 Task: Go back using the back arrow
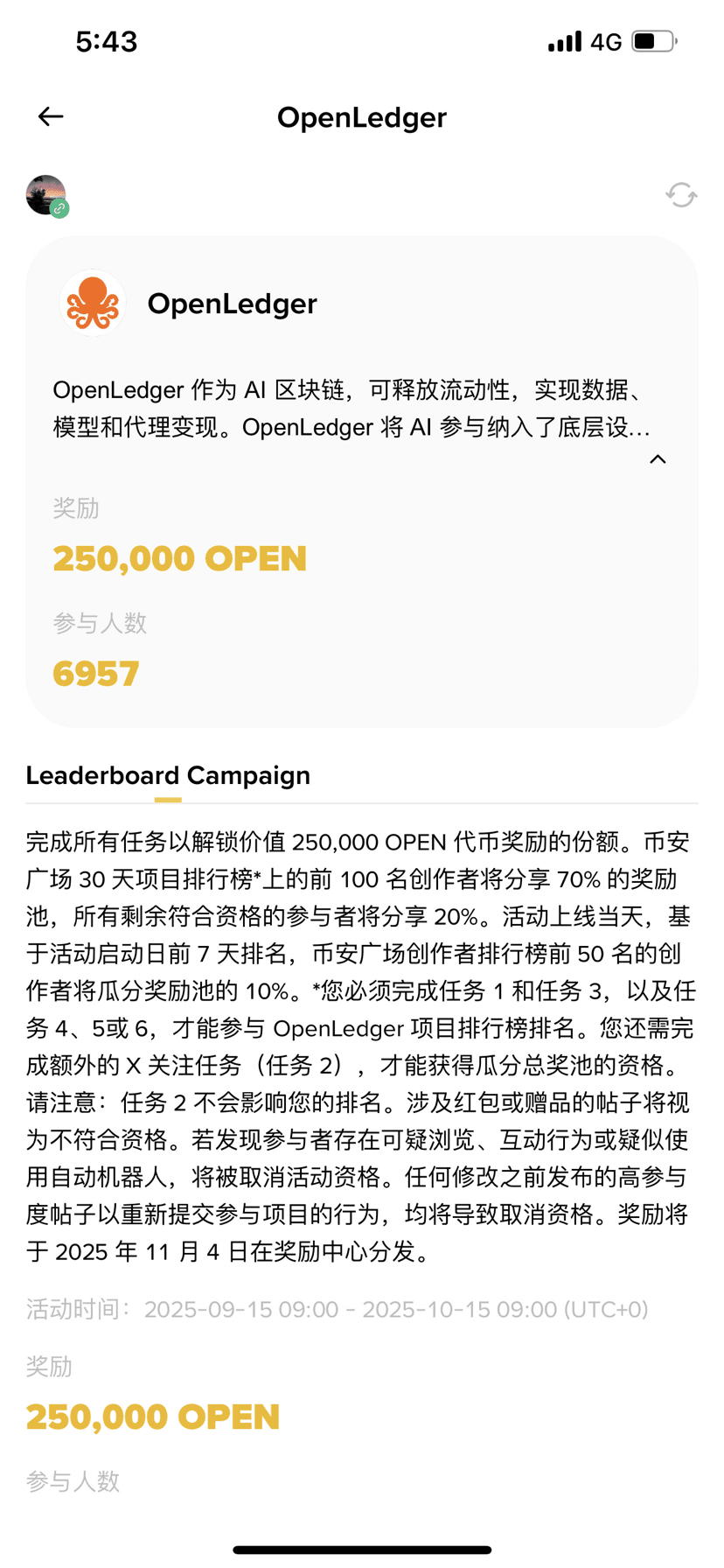[51, 116]
